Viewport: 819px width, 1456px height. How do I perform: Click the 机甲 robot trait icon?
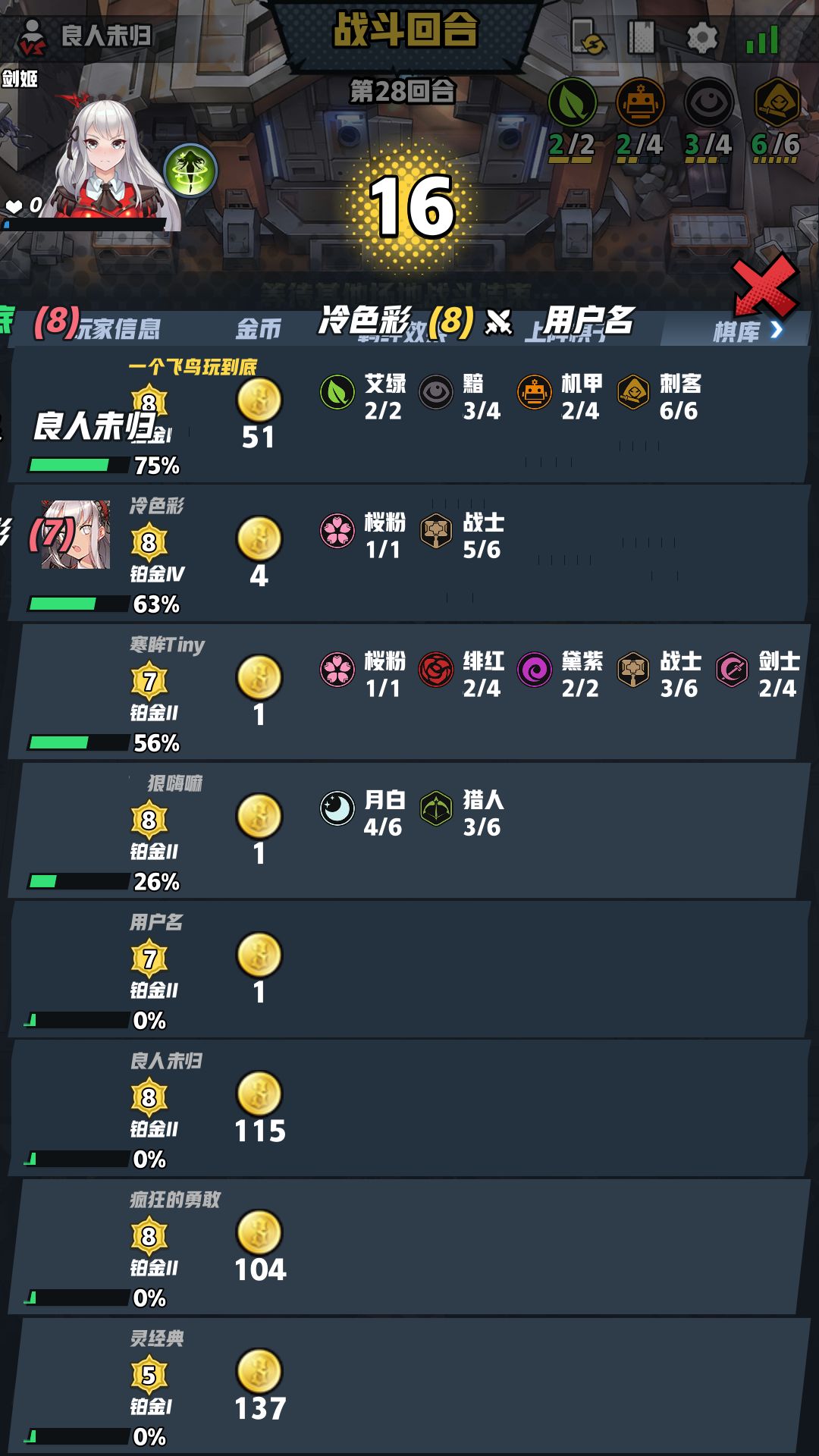536,391
